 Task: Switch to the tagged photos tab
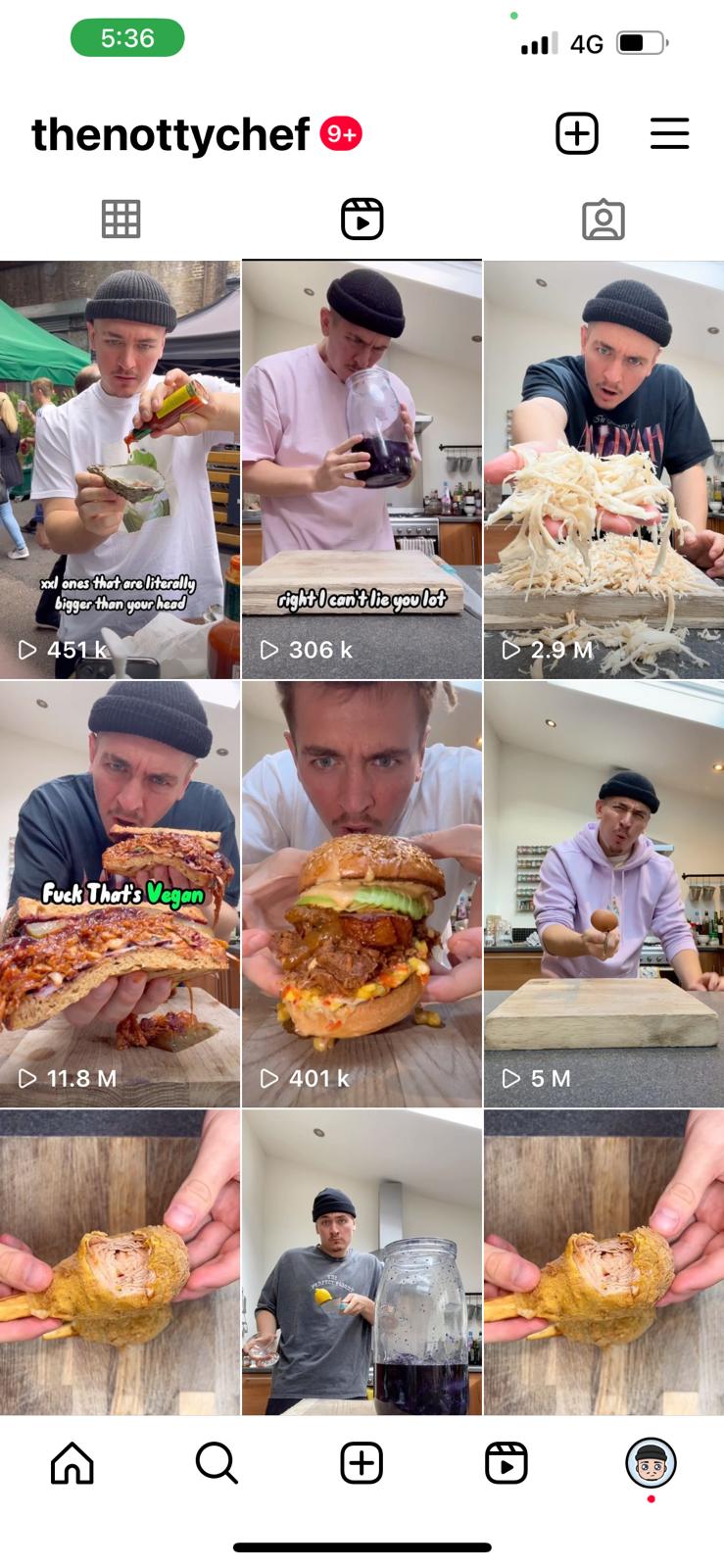(603, 220)
